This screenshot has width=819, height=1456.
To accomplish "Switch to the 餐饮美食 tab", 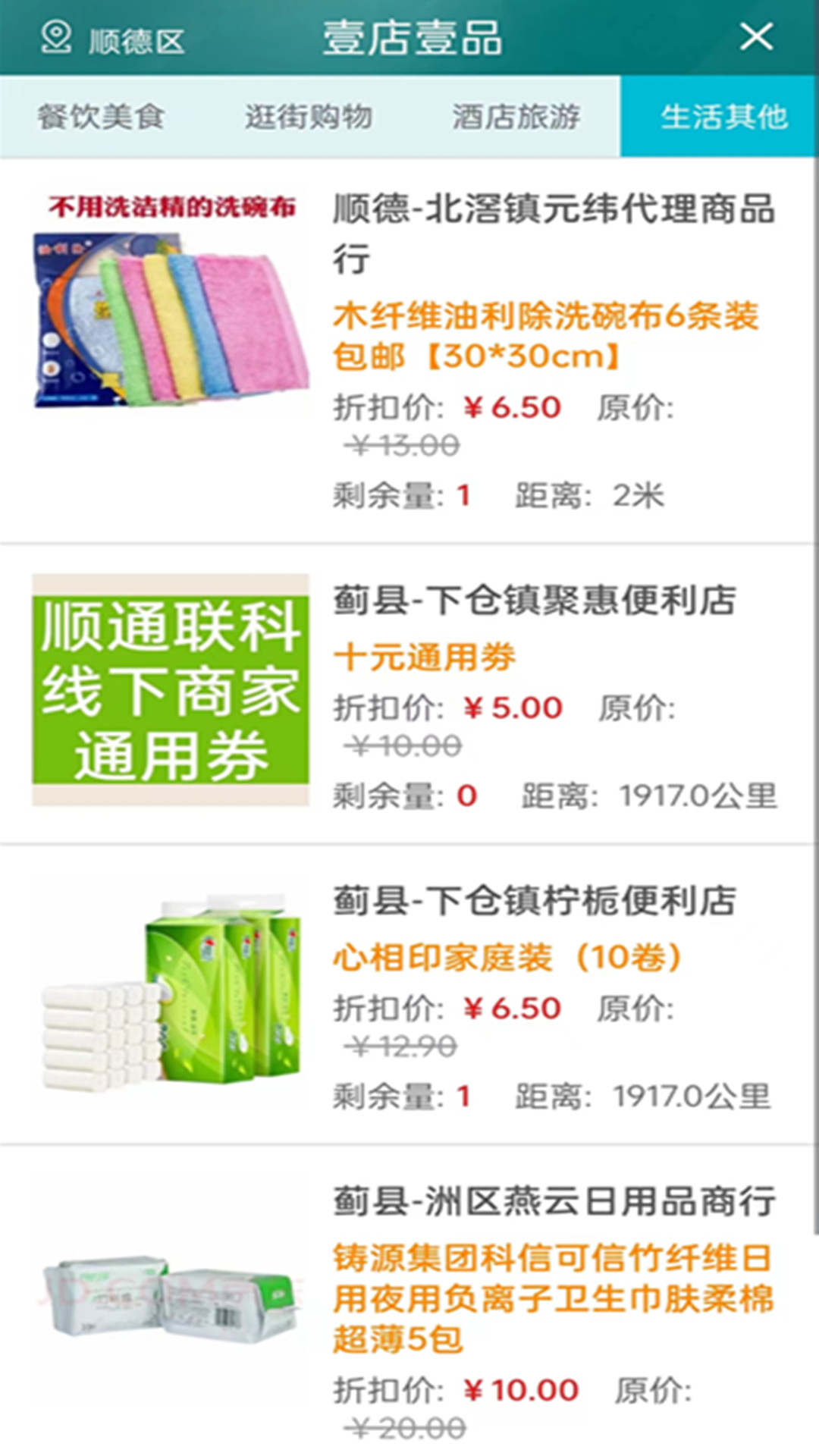I will [102, 117].
